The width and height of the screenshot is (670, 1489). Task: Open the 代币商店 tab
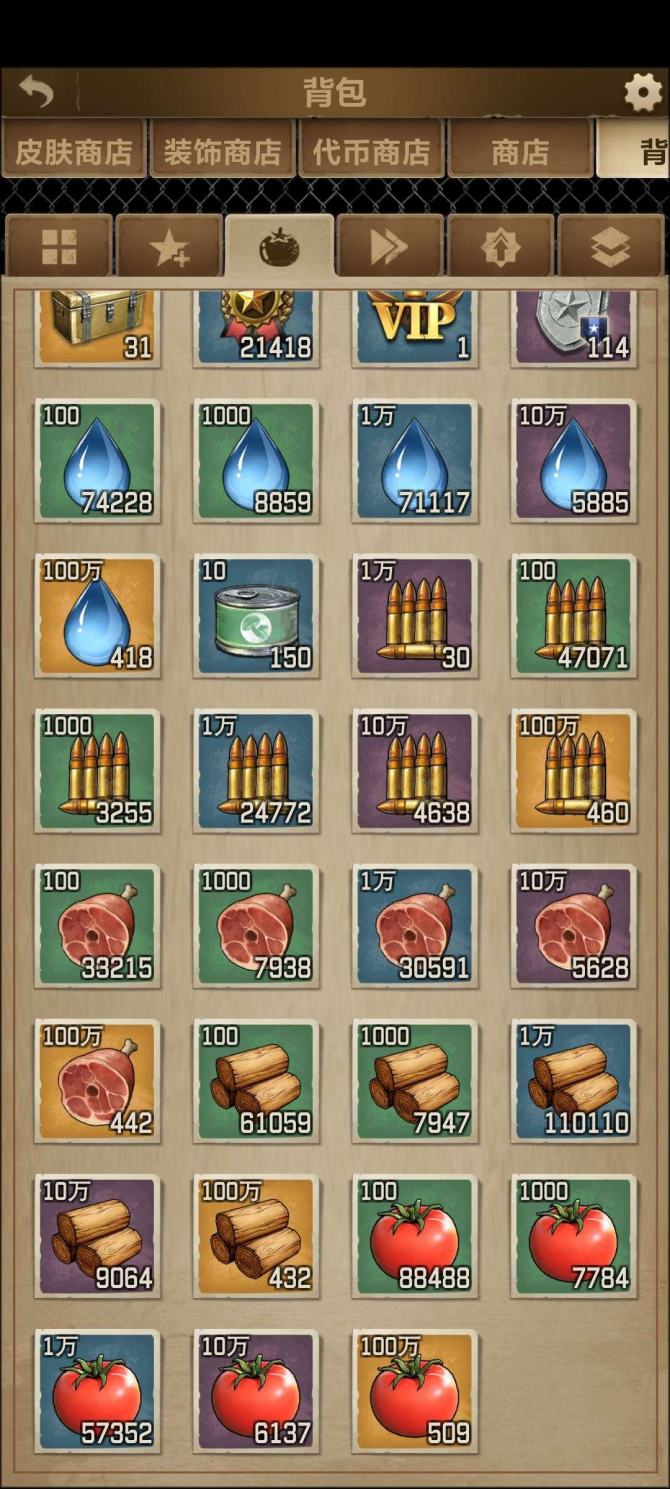371,151
